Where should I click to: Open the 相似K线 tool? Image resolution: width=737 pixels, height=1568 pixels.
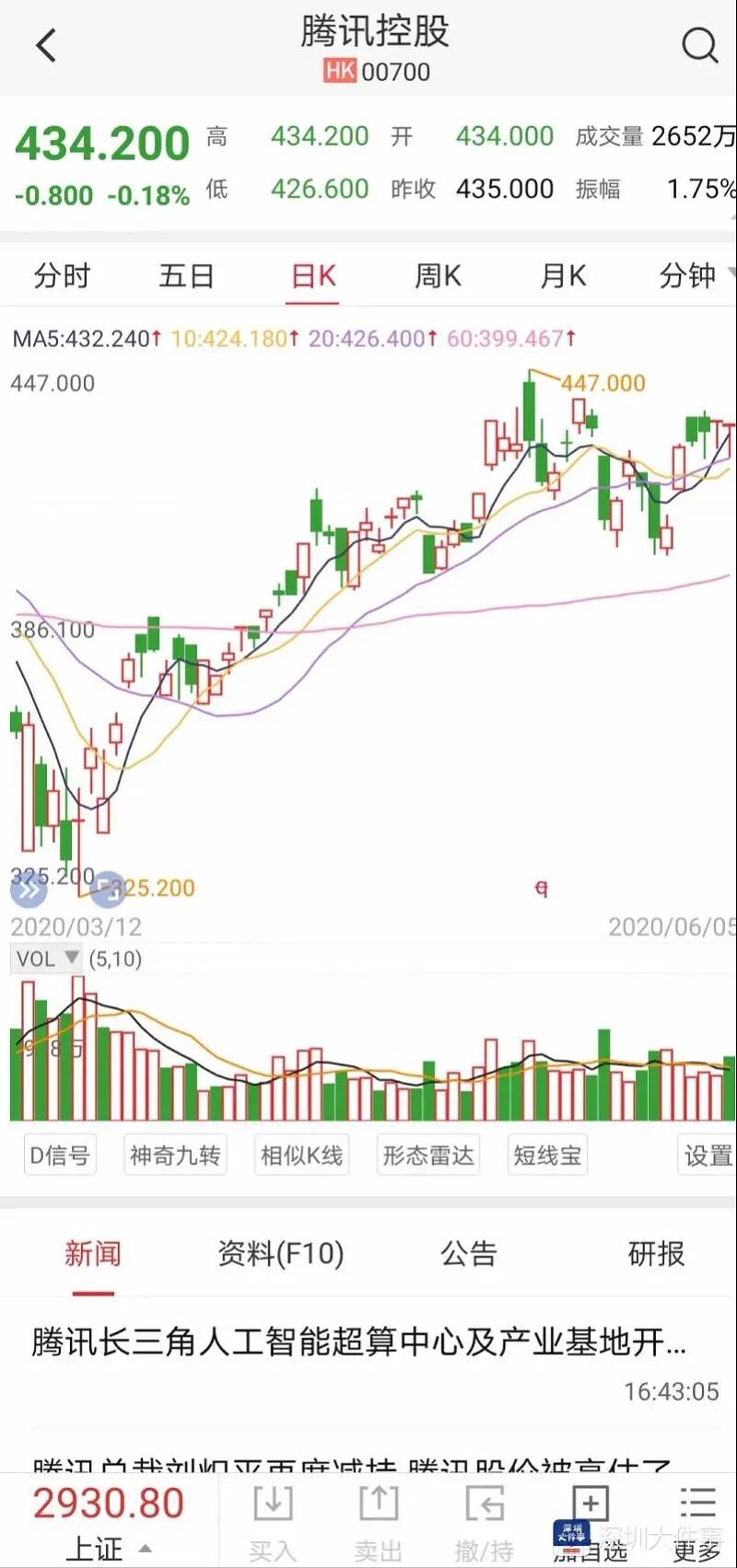click(301, 1155)
